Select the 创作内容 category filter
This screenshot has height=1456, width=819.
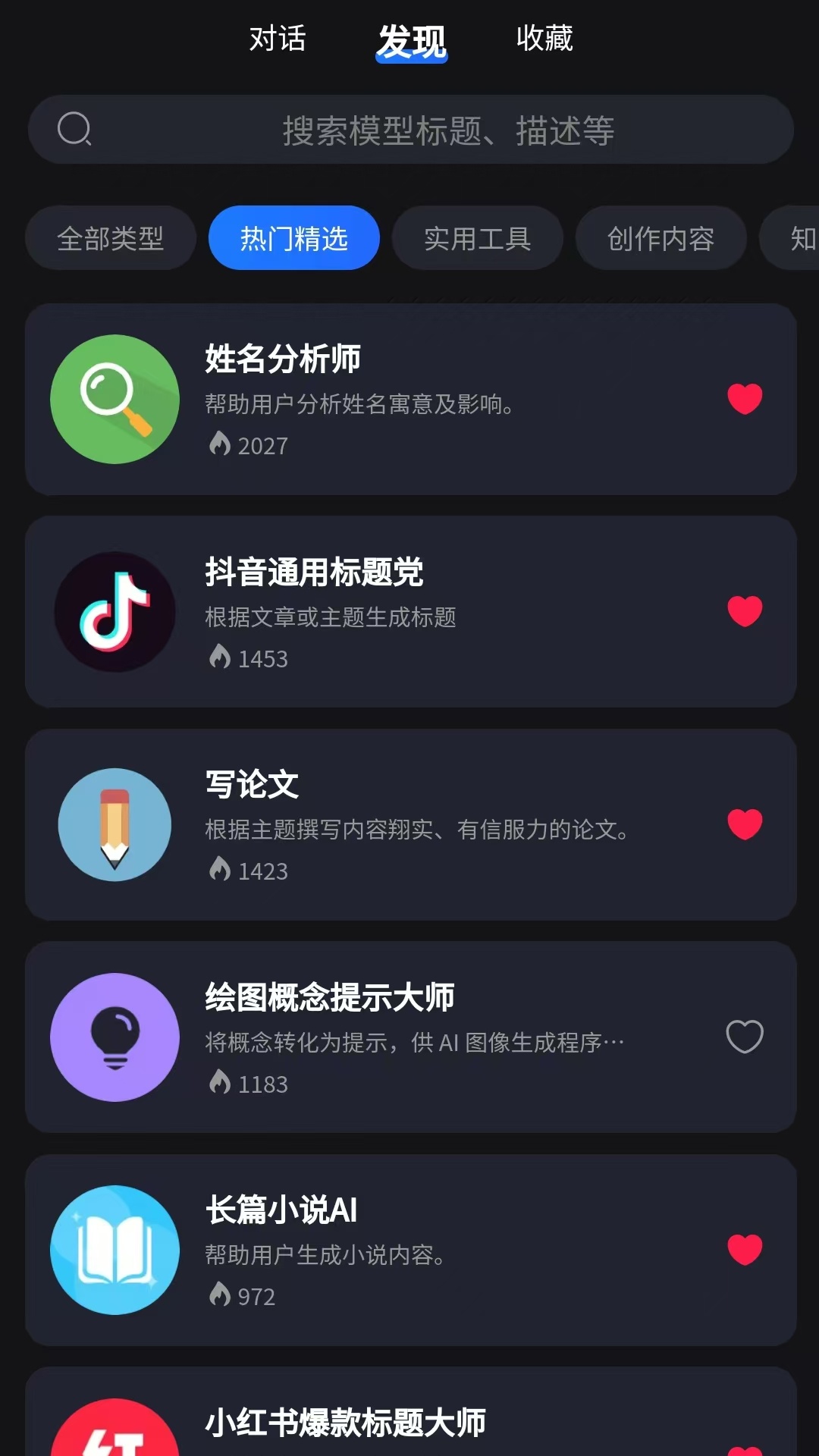tap(661, 237)
